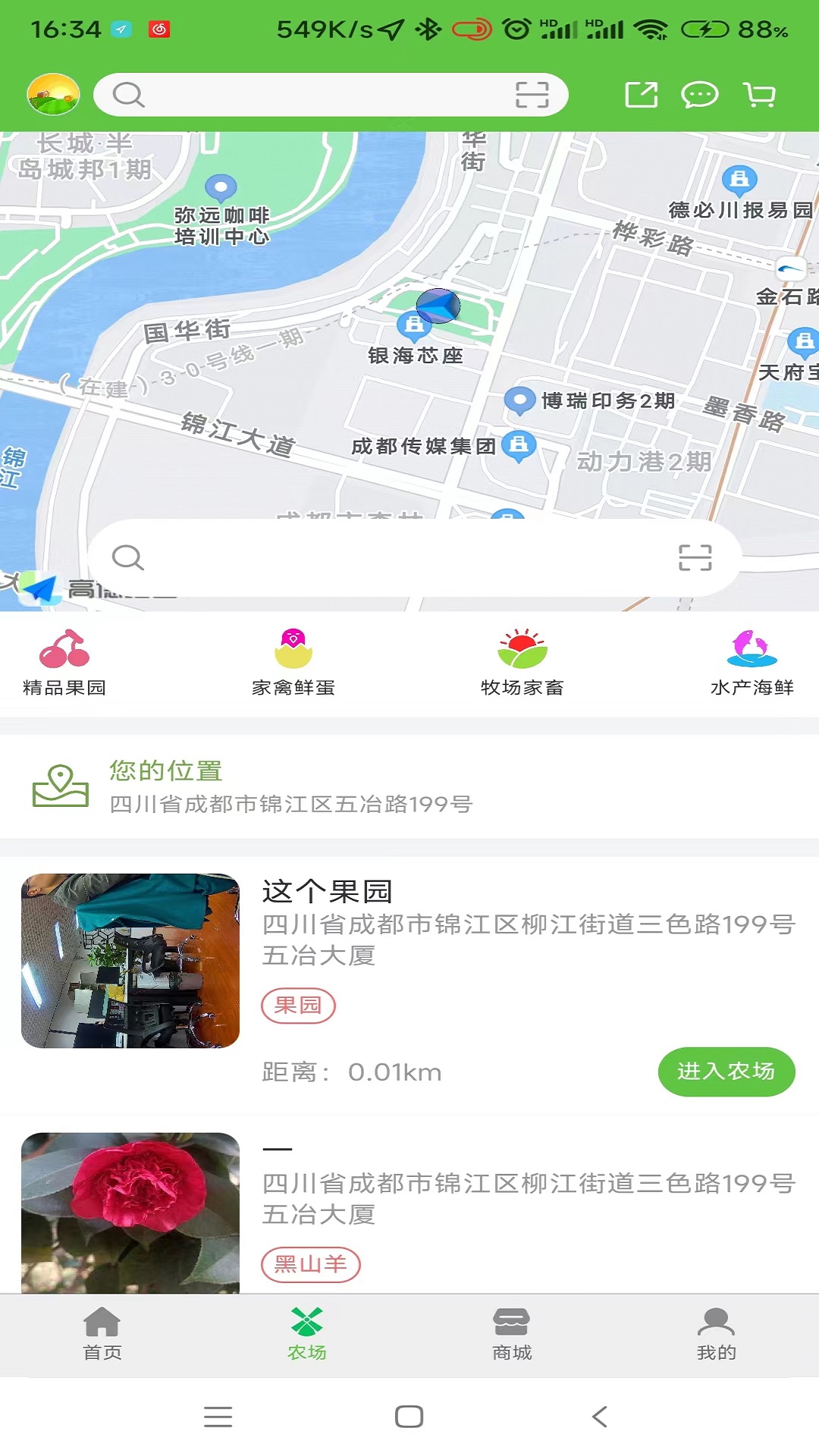Tap your profile avatar in top left

click(x=53, y=94)
